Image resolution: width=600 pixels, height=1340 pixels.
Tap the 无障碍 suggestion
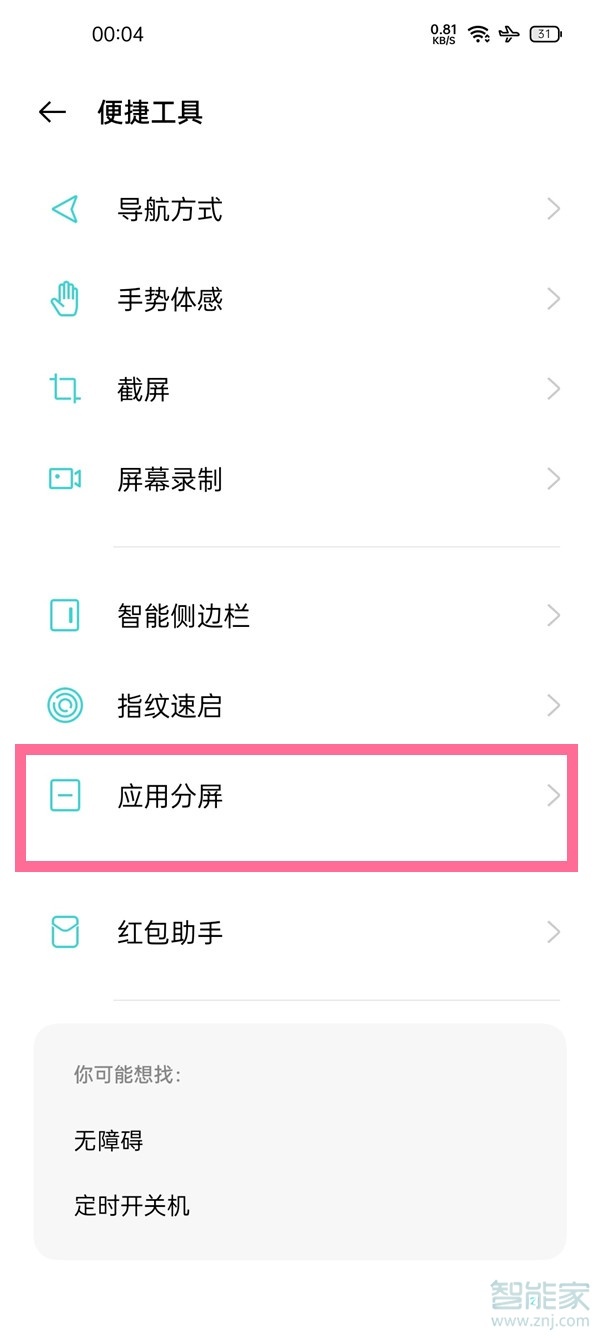(x=109, y=1140)
